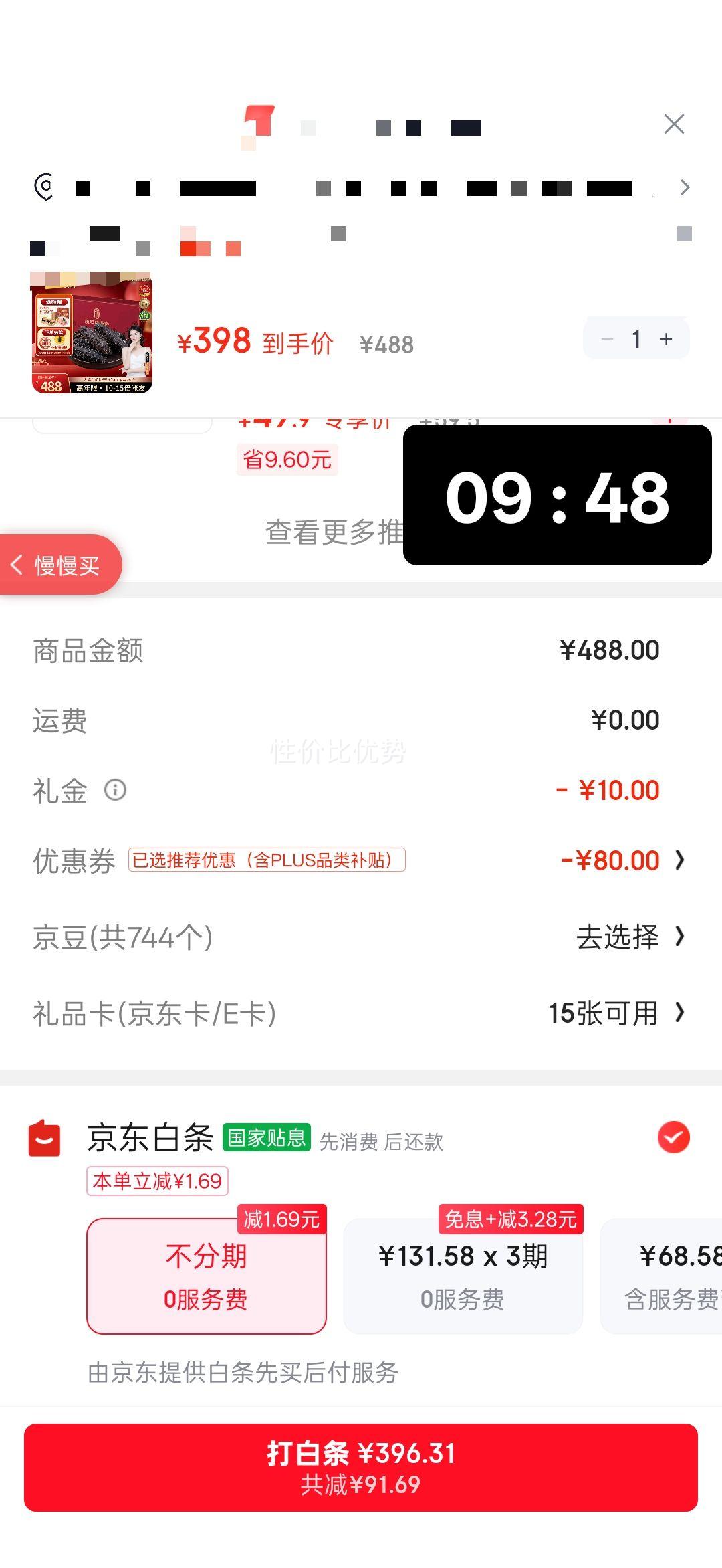Click the chevron at top-right of product row
The width and height of the screenshot is (722, 1568).
686,187
